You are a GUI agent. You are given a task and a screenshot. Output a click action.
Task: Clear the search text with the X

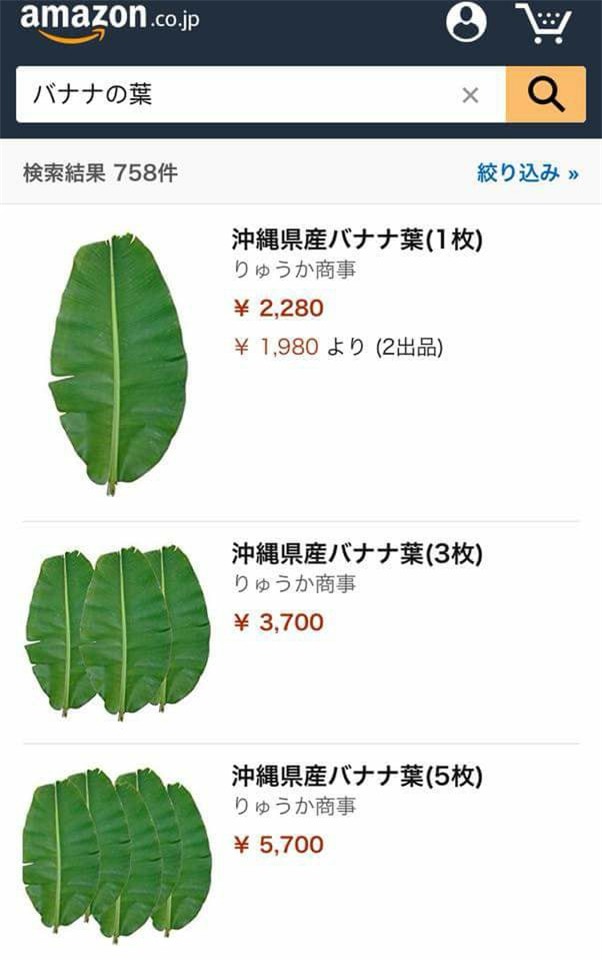[x=470, y=95]
